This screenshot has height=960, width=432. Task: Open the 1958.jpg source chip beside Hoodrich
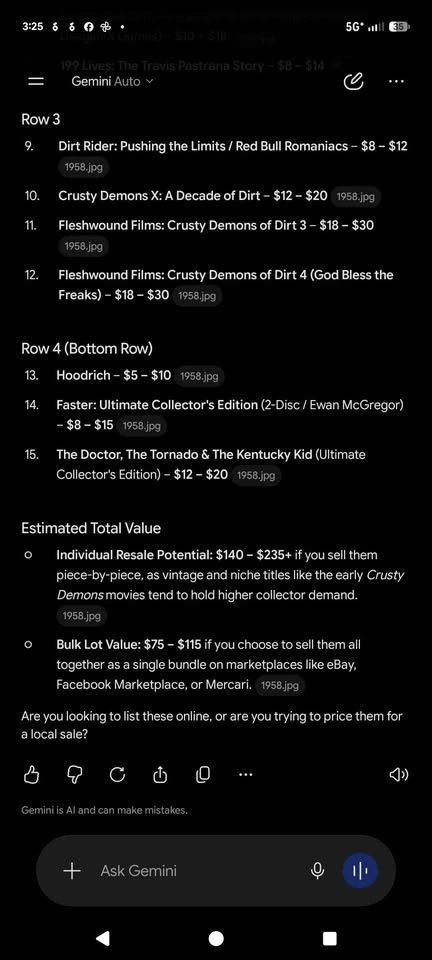coord(200,376)
